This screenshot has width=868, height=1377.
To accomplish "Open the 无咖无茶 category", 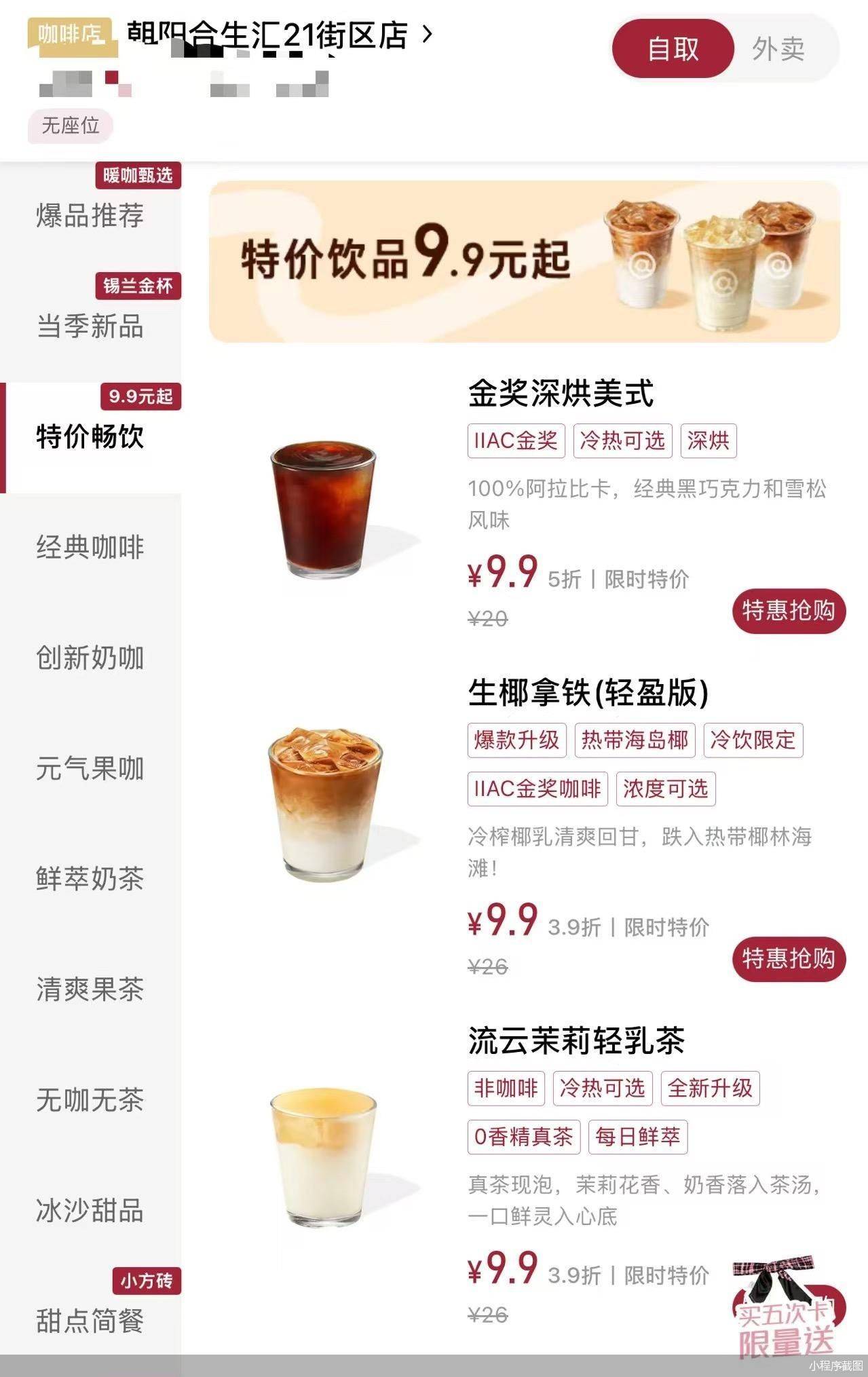I will point(90,1099).
